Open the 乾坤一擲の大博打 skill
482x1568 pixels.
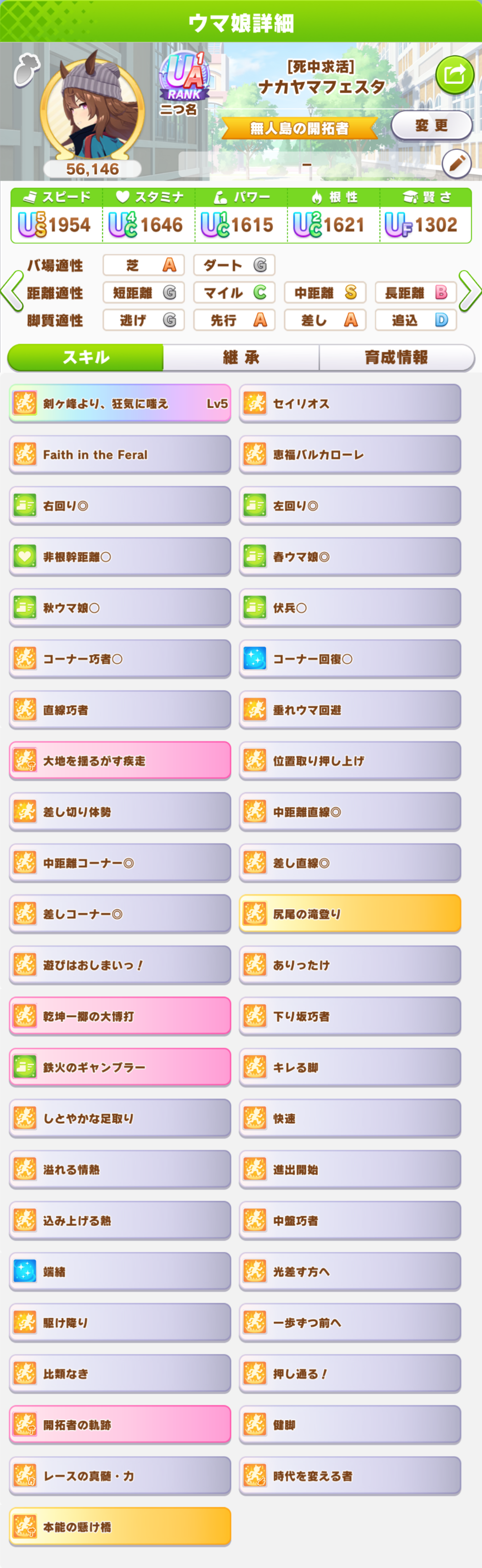[120, 1017]
